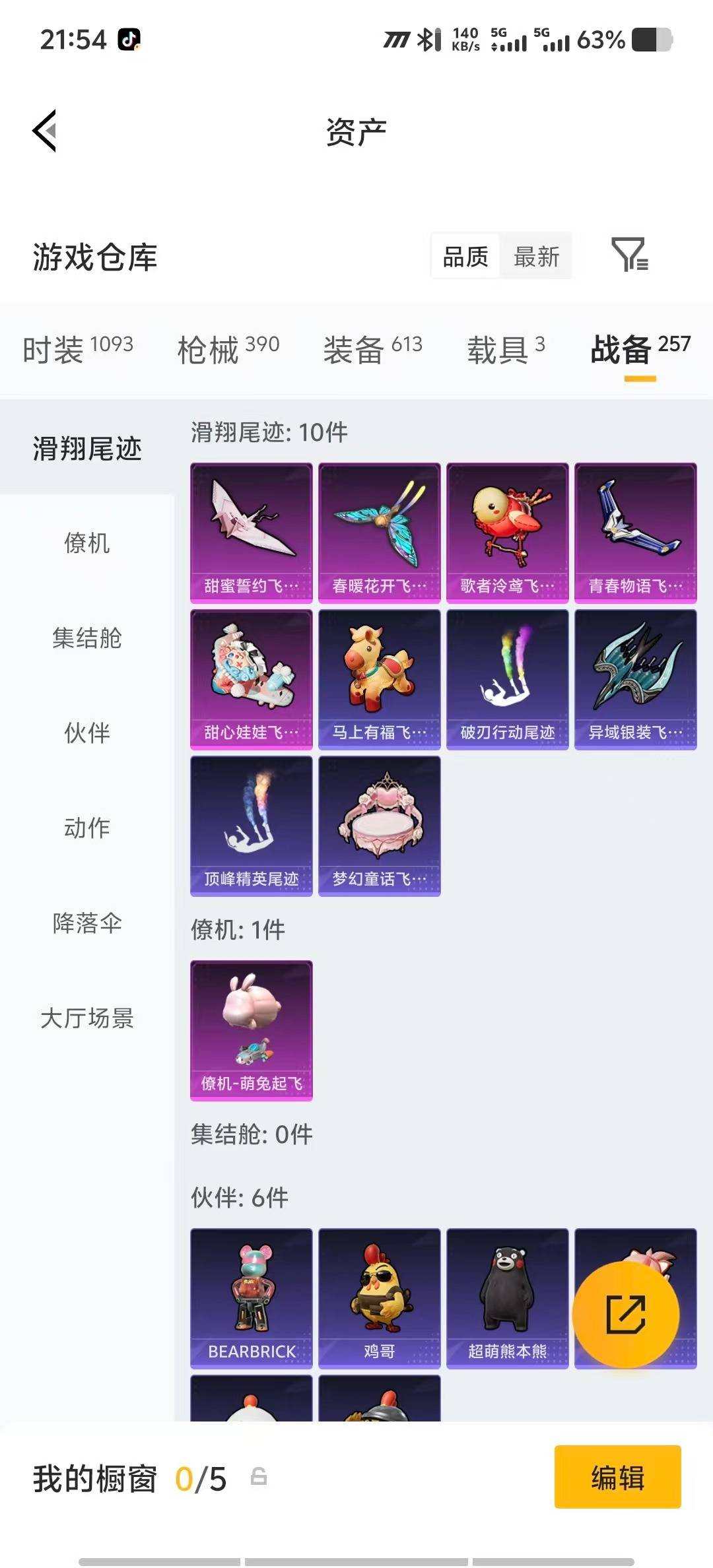Select the 破刃行动尾迹 trail item

coord(507,680)
